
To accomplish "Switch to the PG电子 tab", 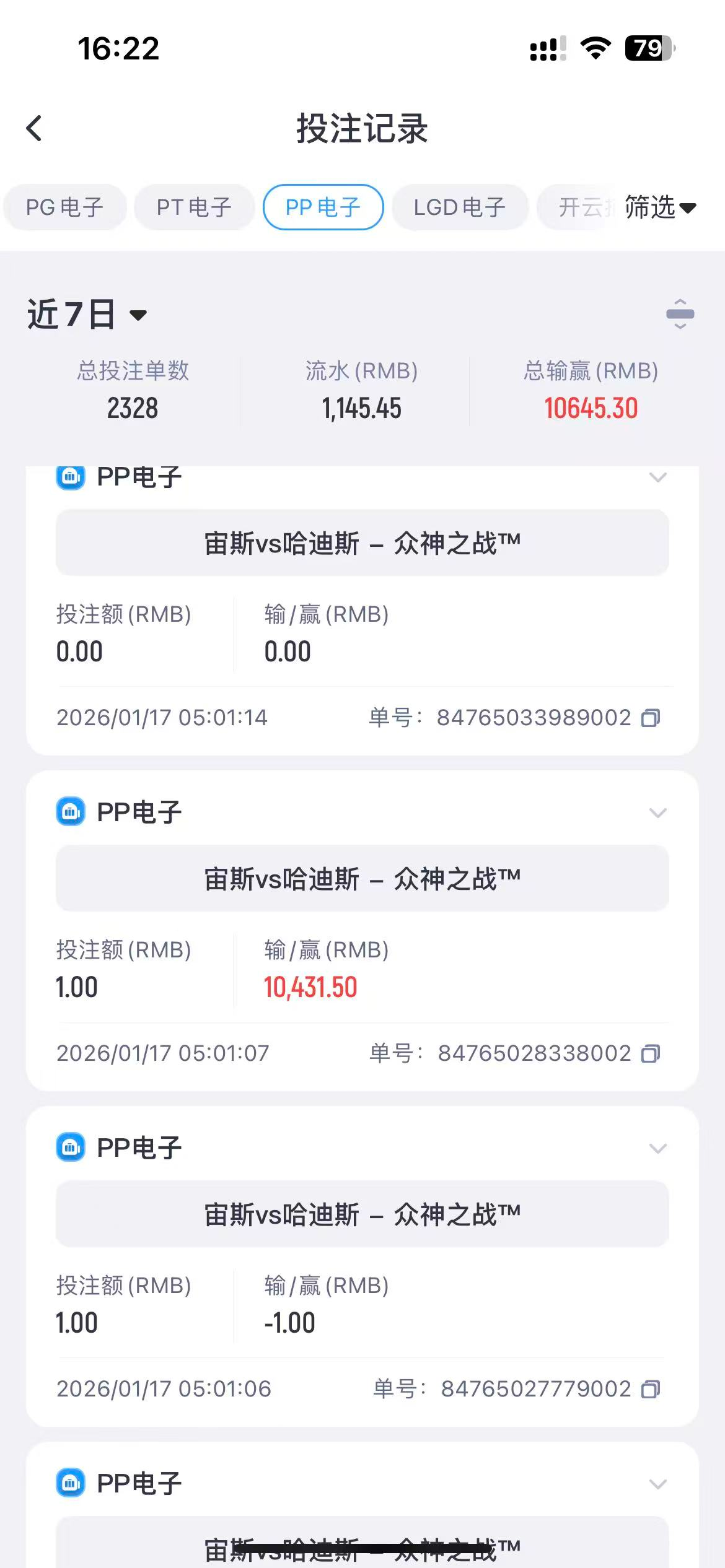I will click(64, 207).
